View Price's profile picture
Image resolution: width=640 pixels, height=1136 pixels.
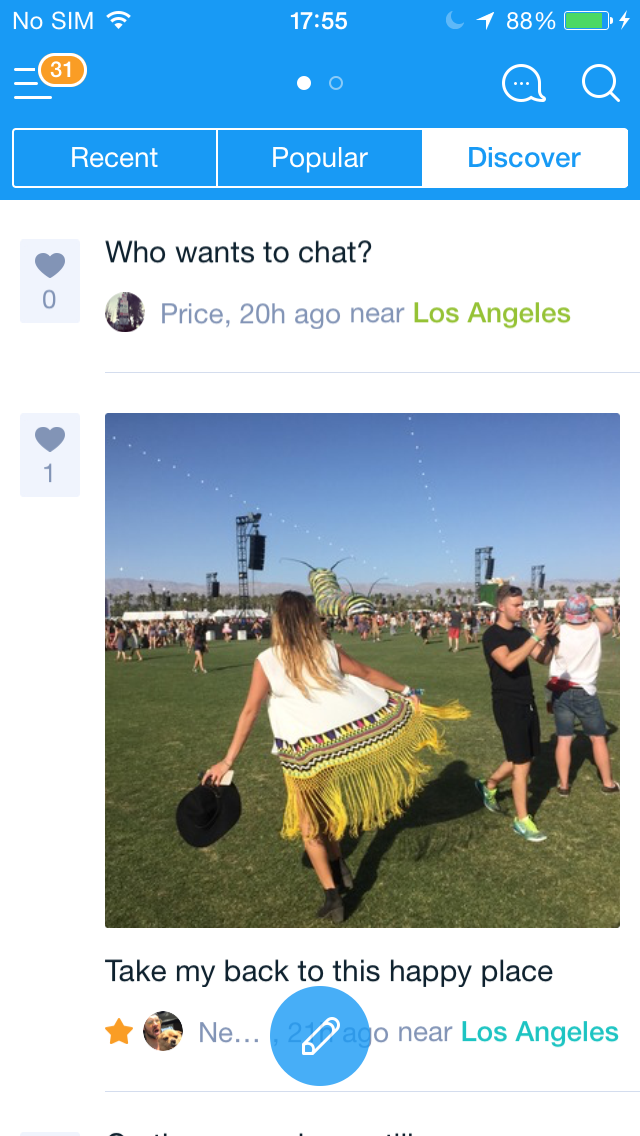[x=125, y=313]
